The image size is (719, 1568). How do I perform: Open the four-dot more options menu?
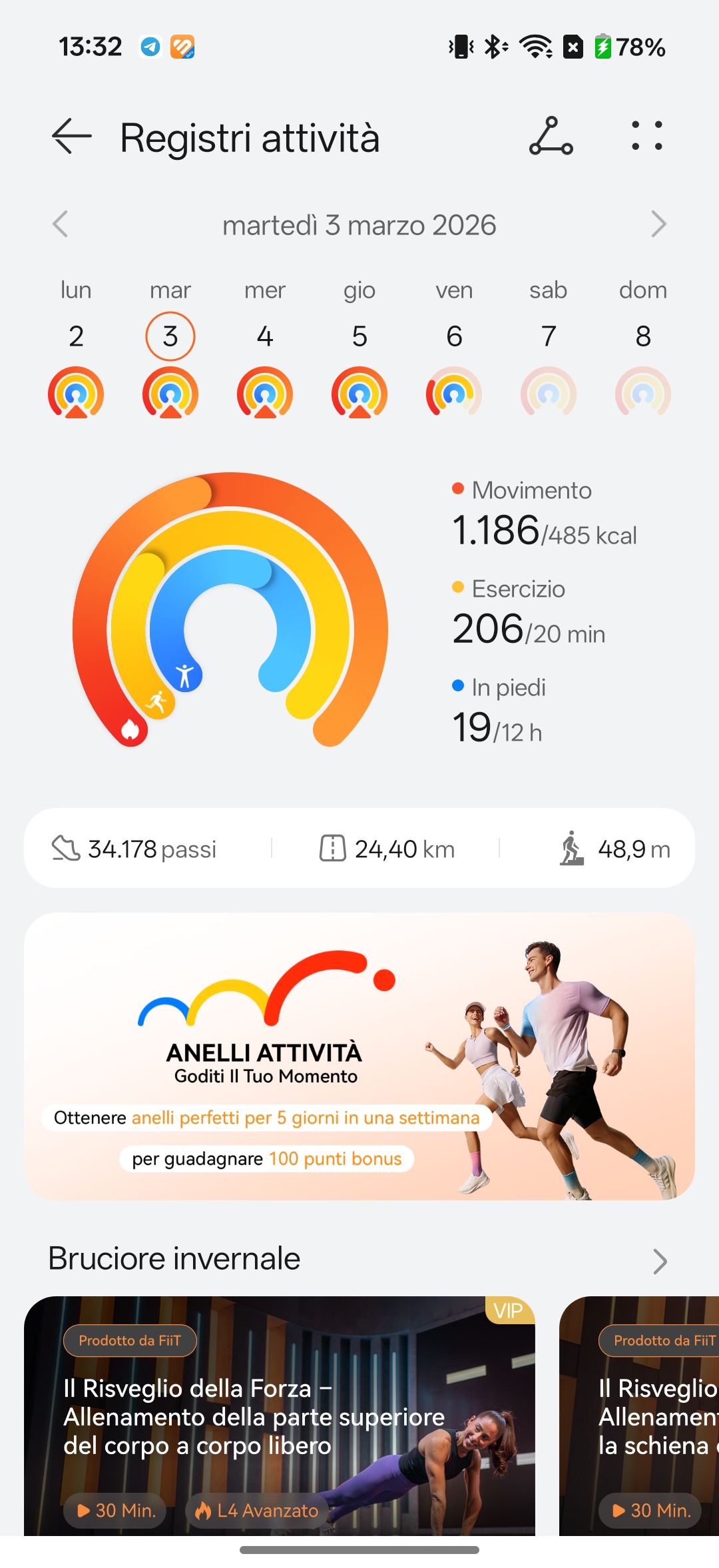tap(646, 137)
